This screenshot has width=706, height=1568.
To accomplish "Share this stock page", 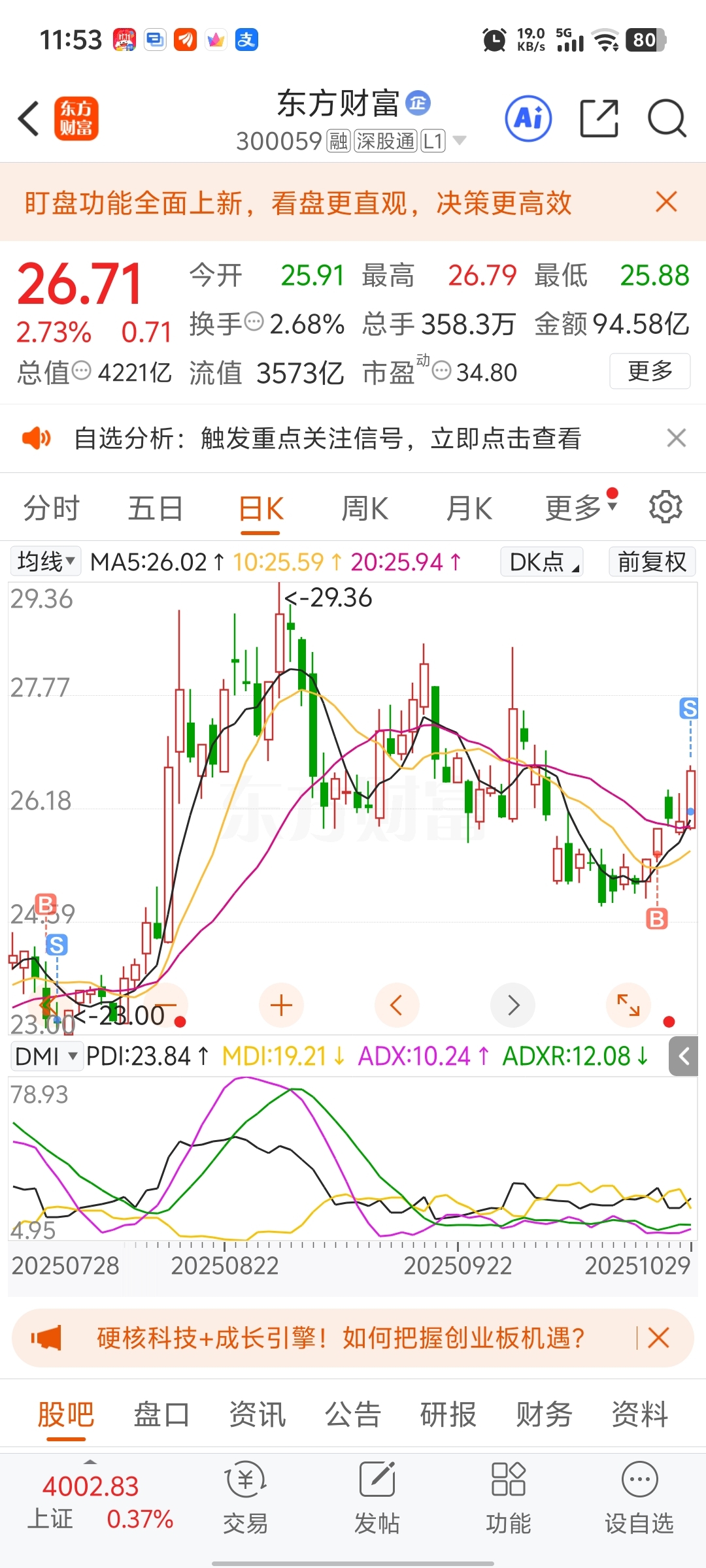I will pos(599,119).
